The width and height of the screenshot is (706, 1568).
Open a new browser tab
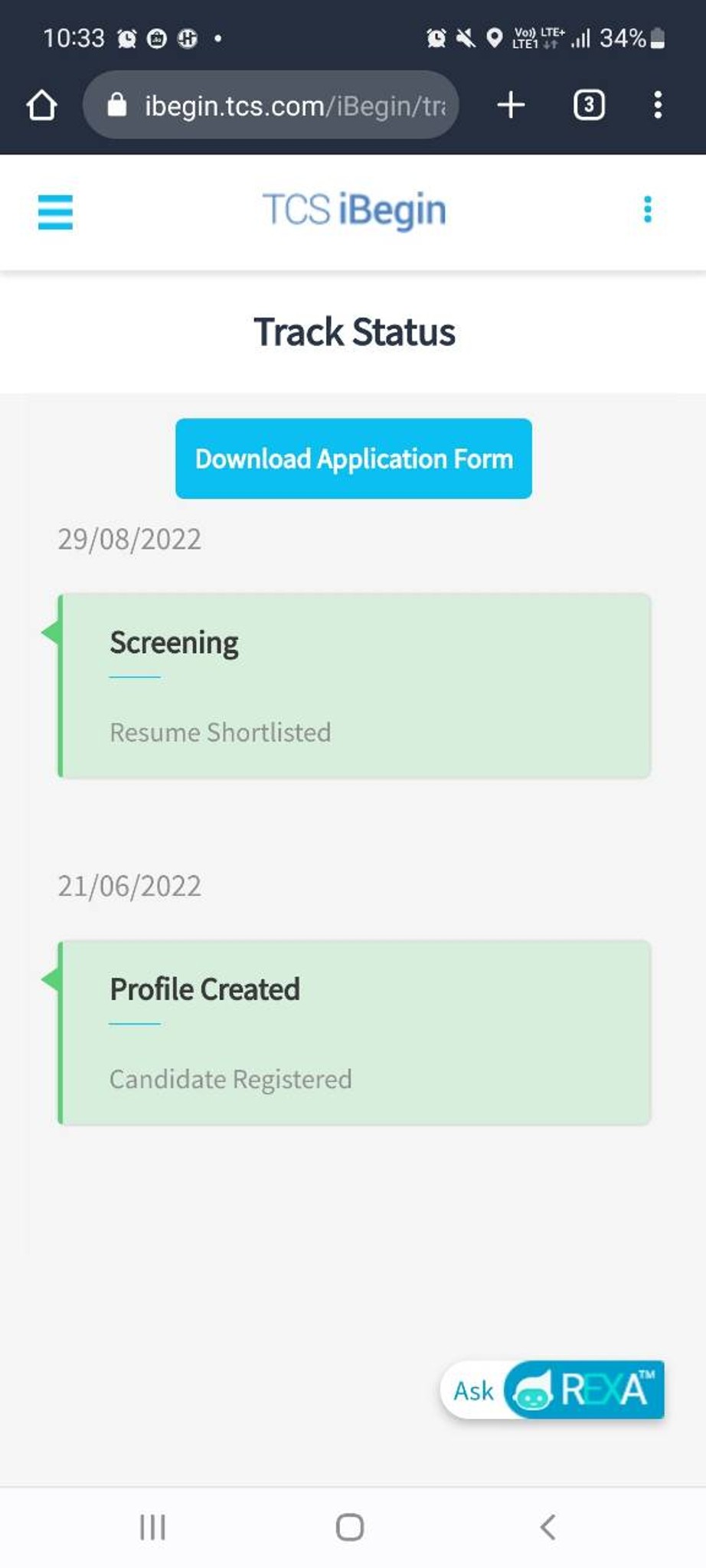pos(510,105)
